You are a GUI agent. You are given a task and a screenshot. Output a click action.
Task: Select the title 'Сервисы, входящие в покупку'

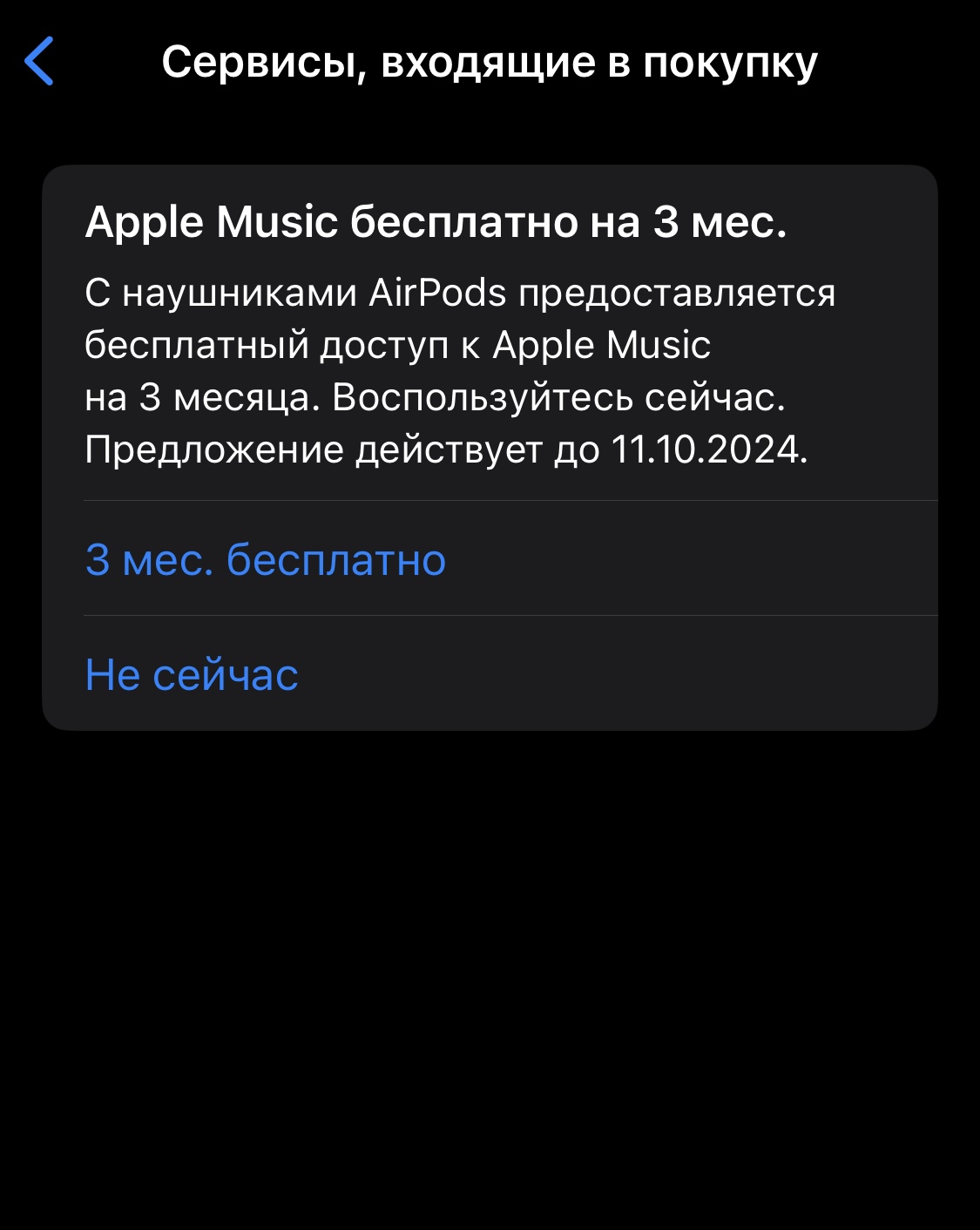pyautogui.click(x=490, y=63)
